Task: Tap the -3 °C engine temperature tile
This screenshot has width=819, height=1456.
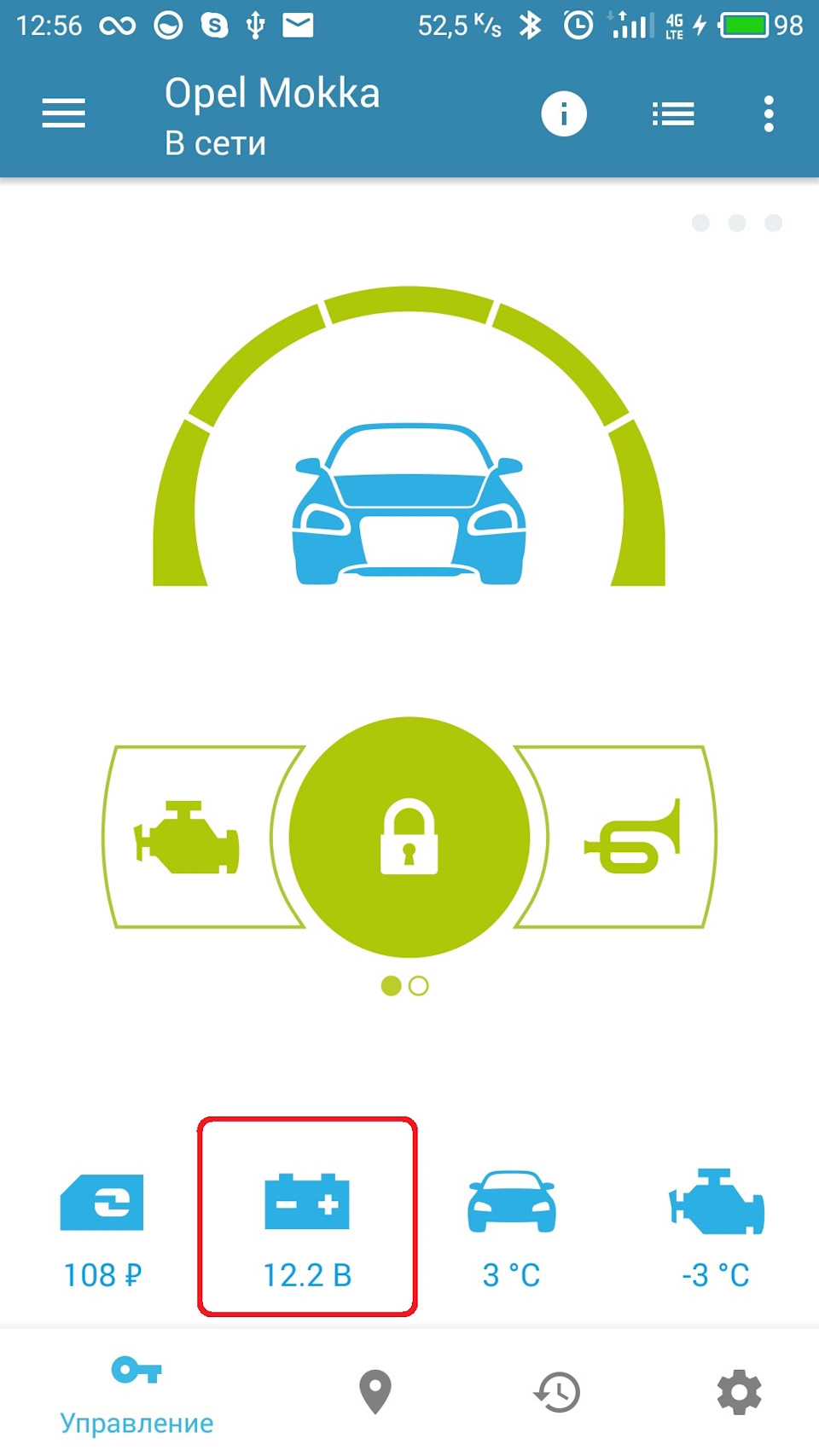Action: (x=716, y=1228)
